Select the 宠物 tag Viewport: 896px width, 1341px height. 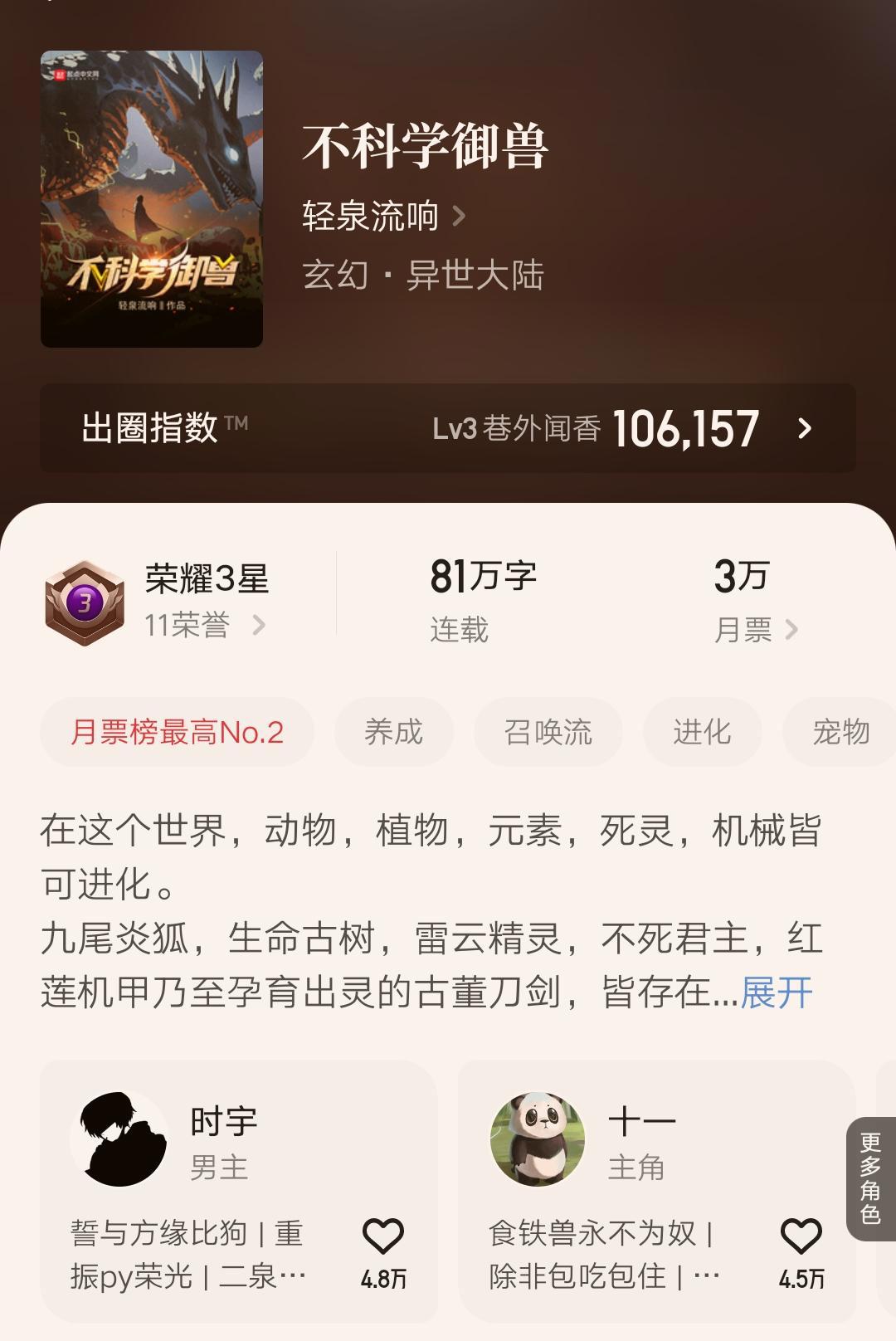tap(842, 731)
